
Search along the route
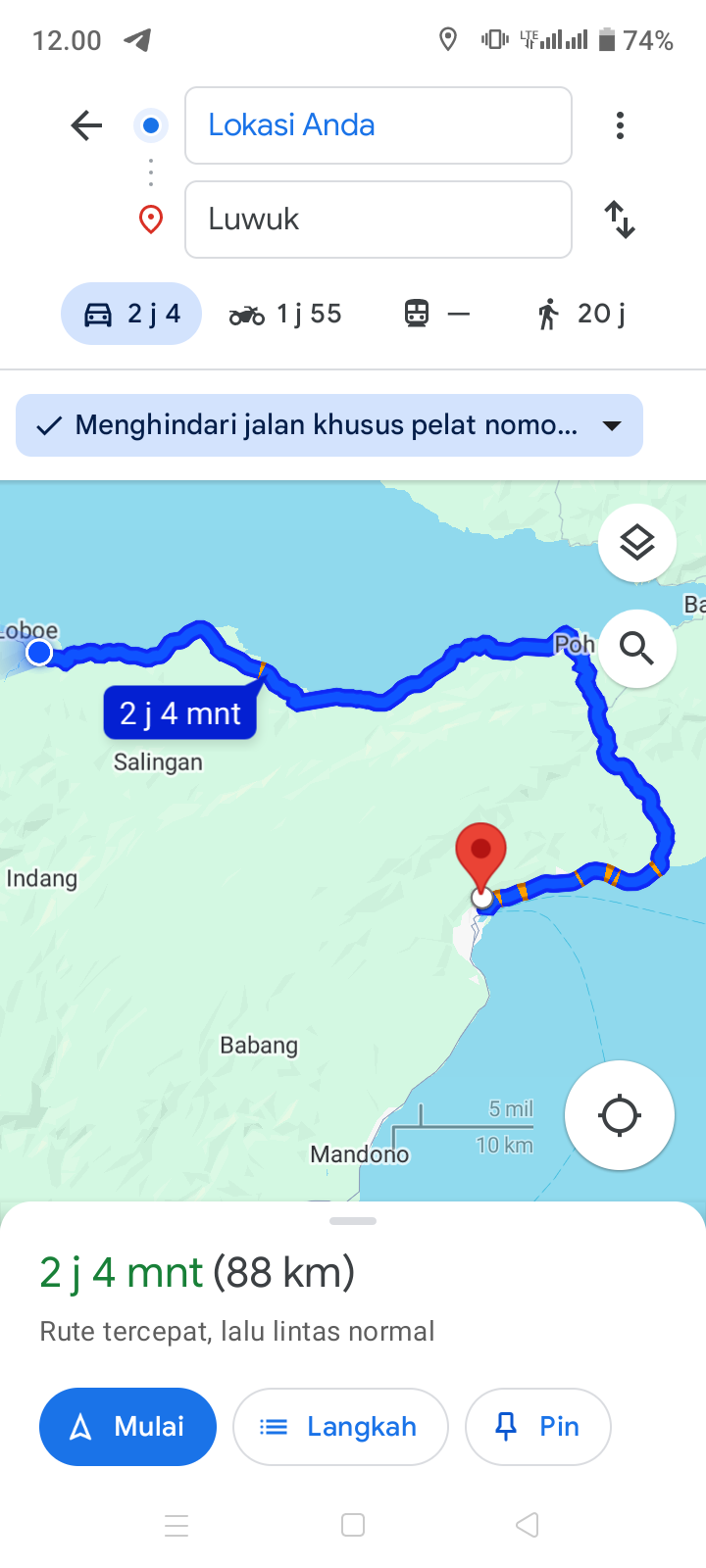point(637,649)
